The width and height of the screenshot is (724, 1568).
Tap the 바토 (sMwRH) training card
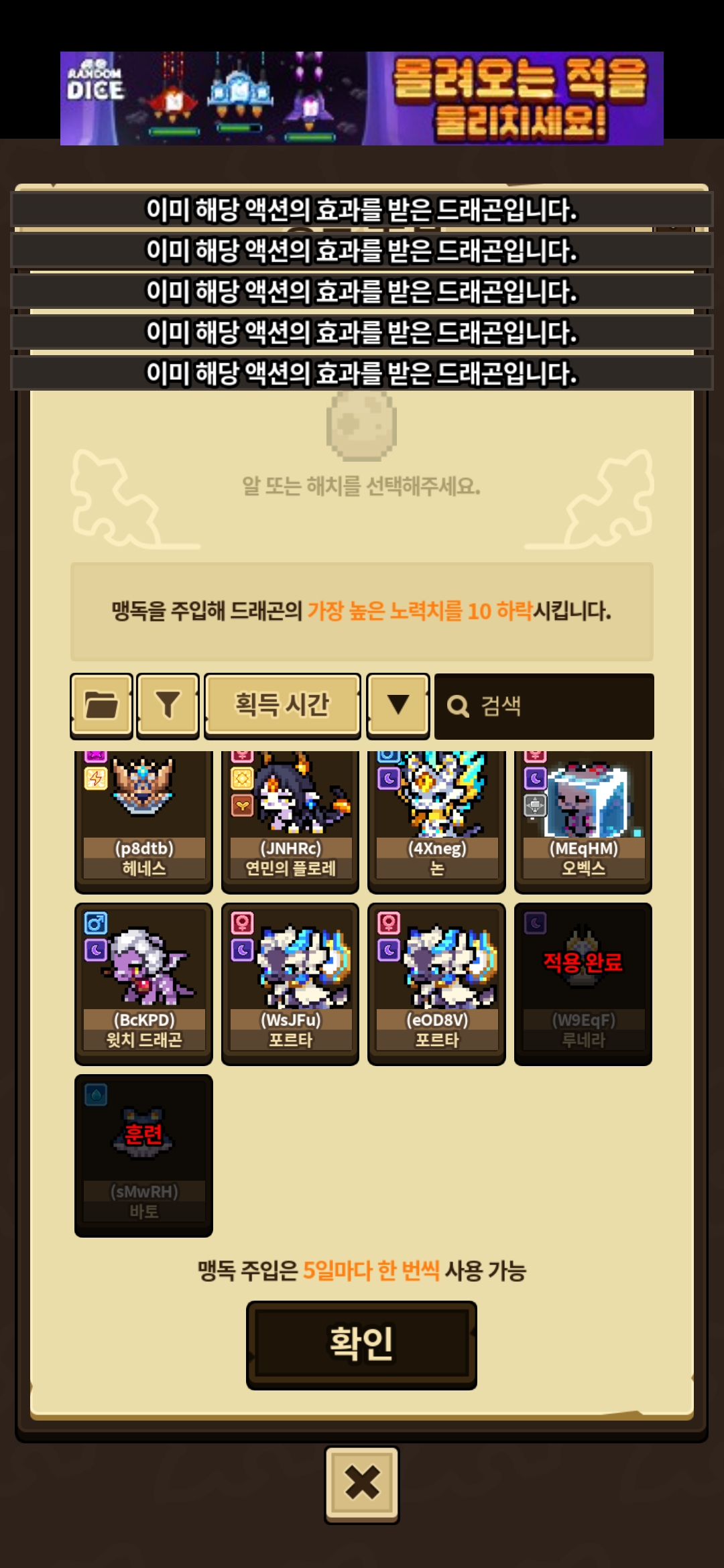[x=143, y=1155]
